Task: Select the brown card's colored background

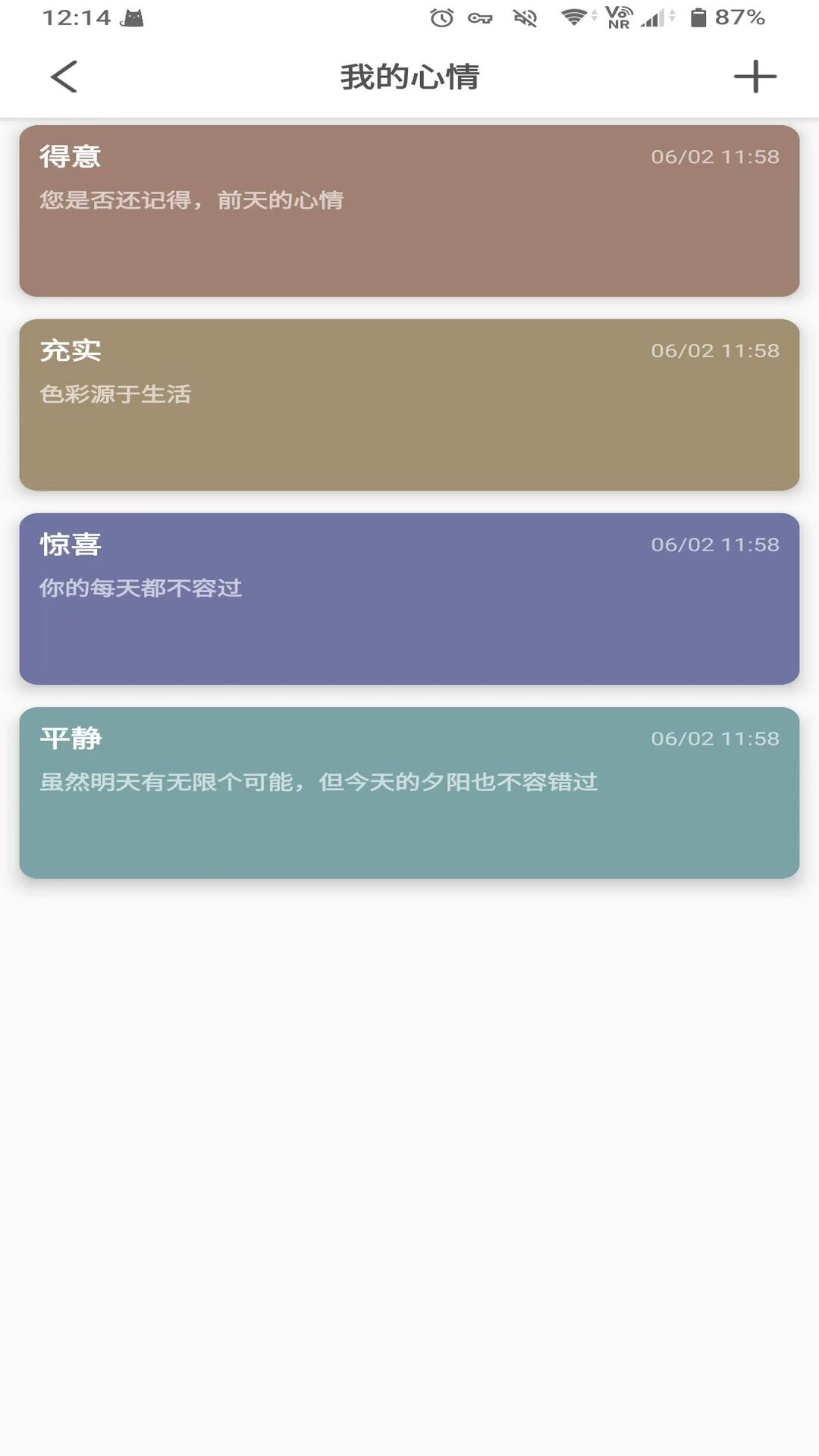Action: (409, 258)
